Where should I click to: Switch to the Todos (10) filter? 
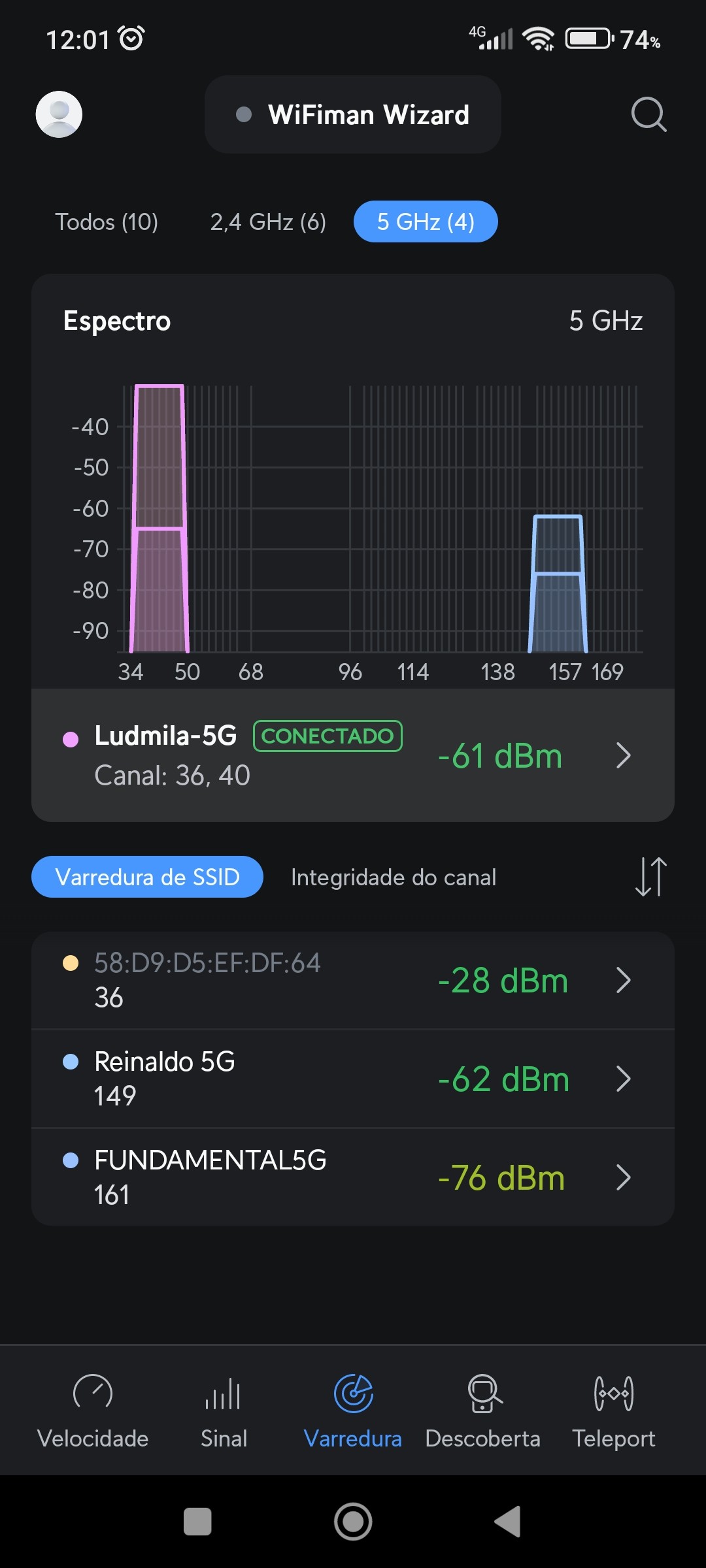[107, 222]
